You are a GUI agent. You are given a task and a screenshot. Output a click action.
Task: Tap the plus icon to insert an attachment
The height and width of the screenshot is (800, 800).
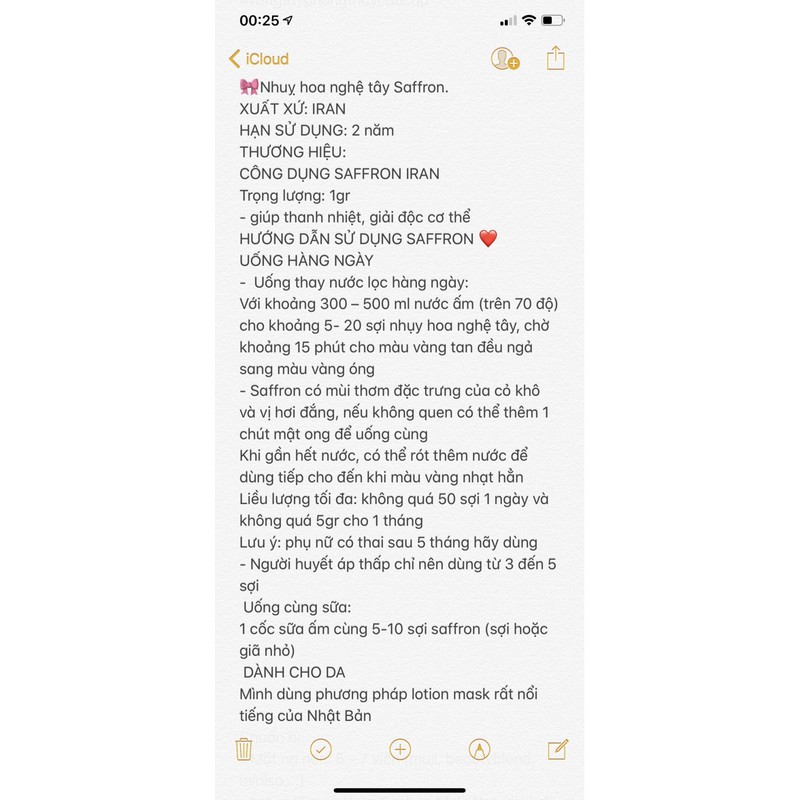coord(400,749)
